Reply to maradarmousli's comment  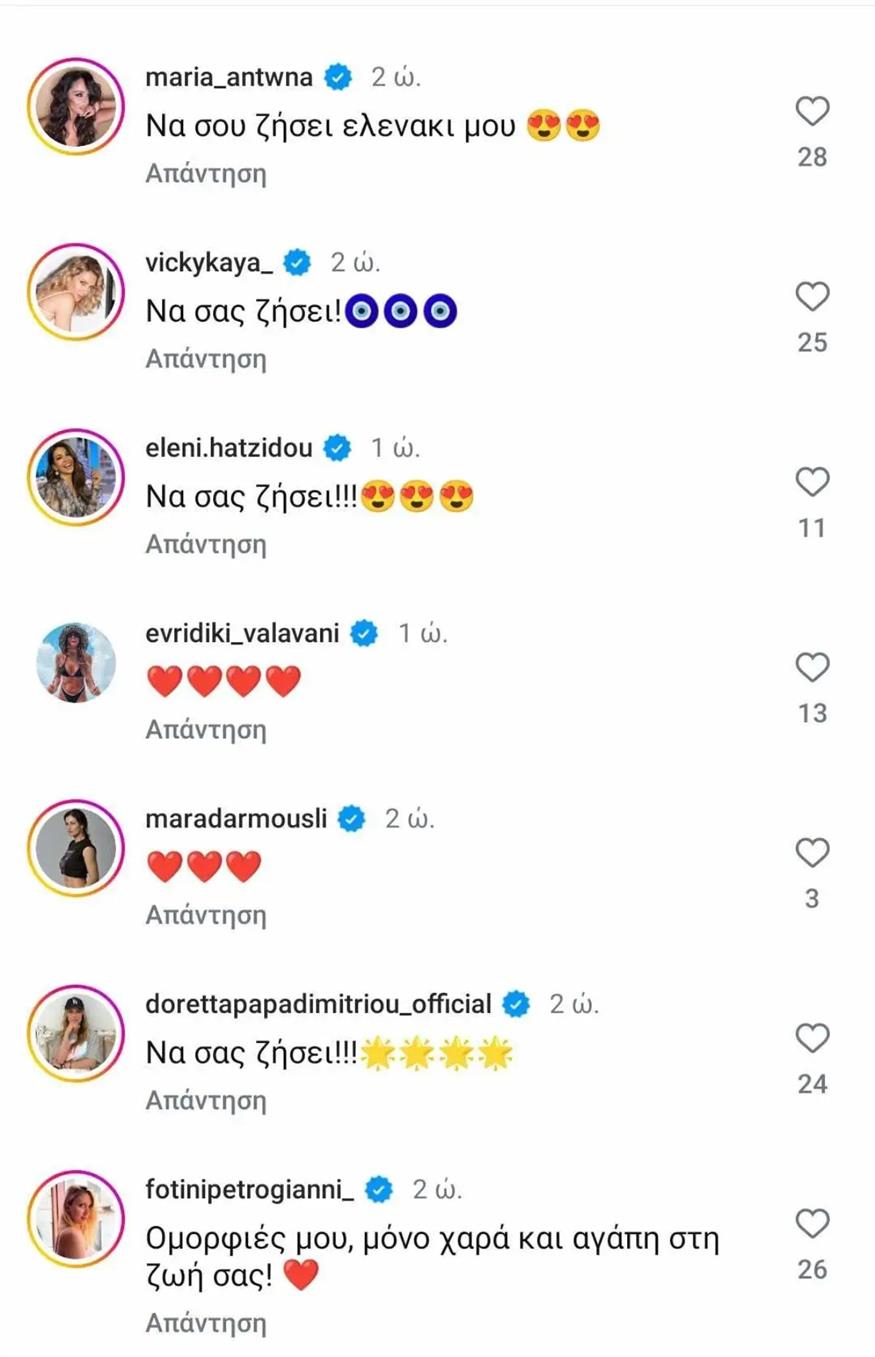tap(206, 914)
